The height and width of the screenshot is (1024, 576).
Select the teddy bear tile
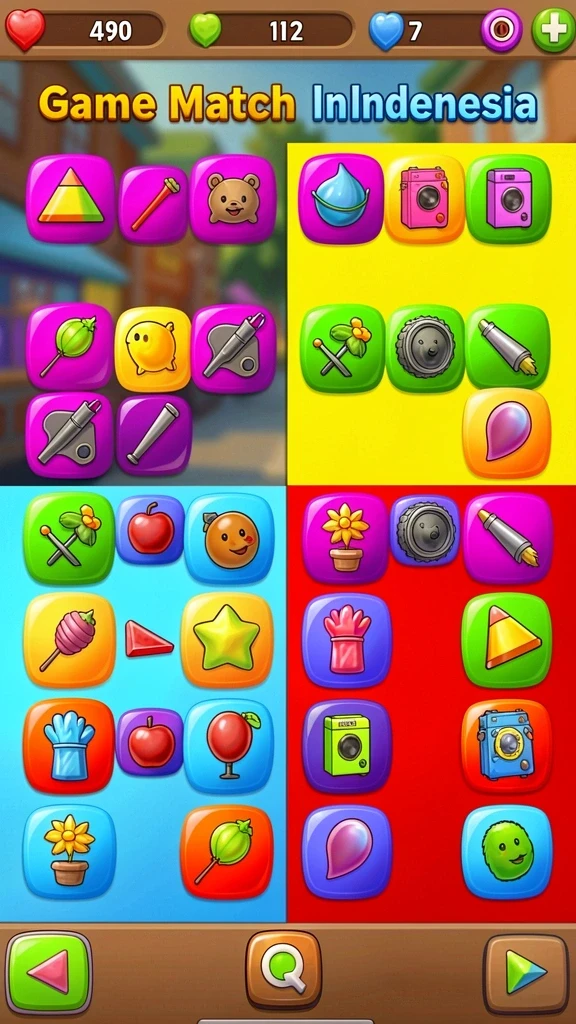233,199
